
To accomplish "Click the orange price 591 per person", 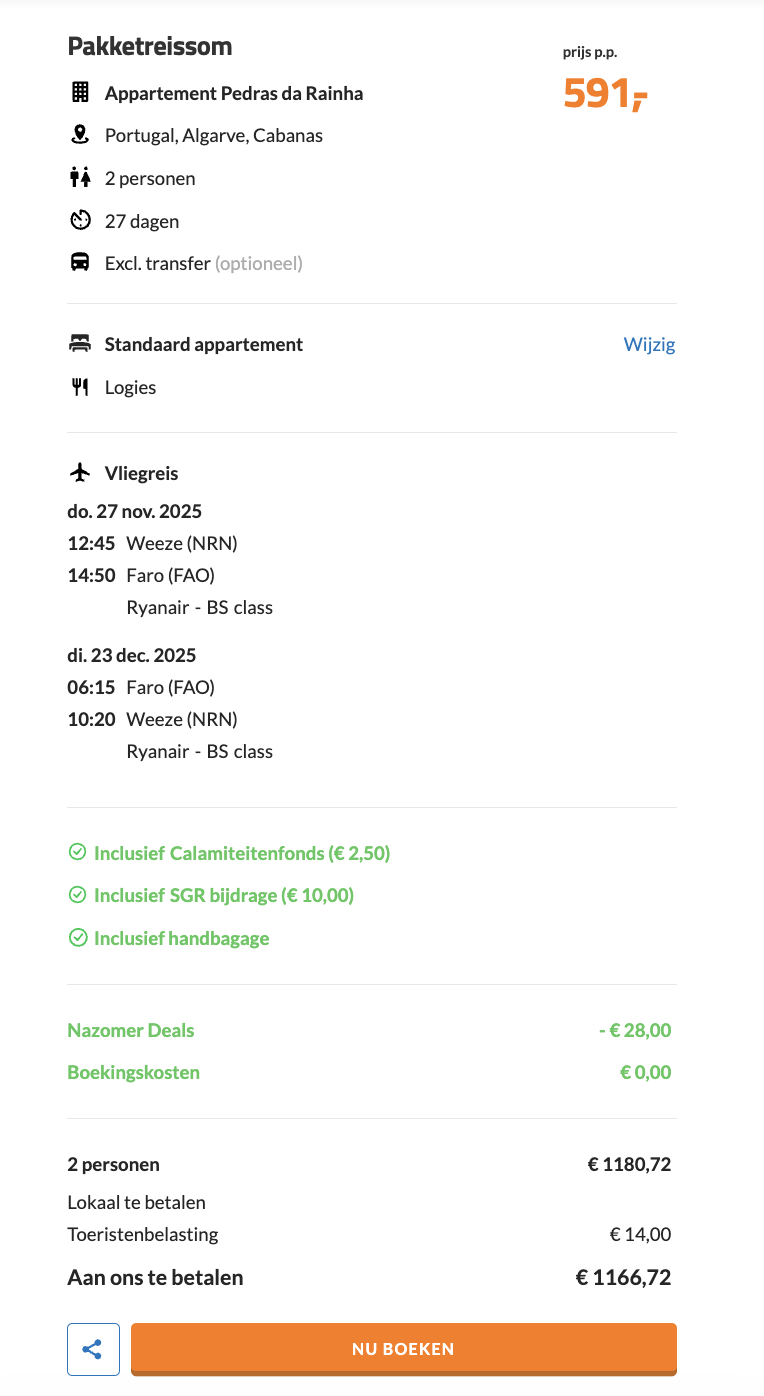I will point(604,93).
